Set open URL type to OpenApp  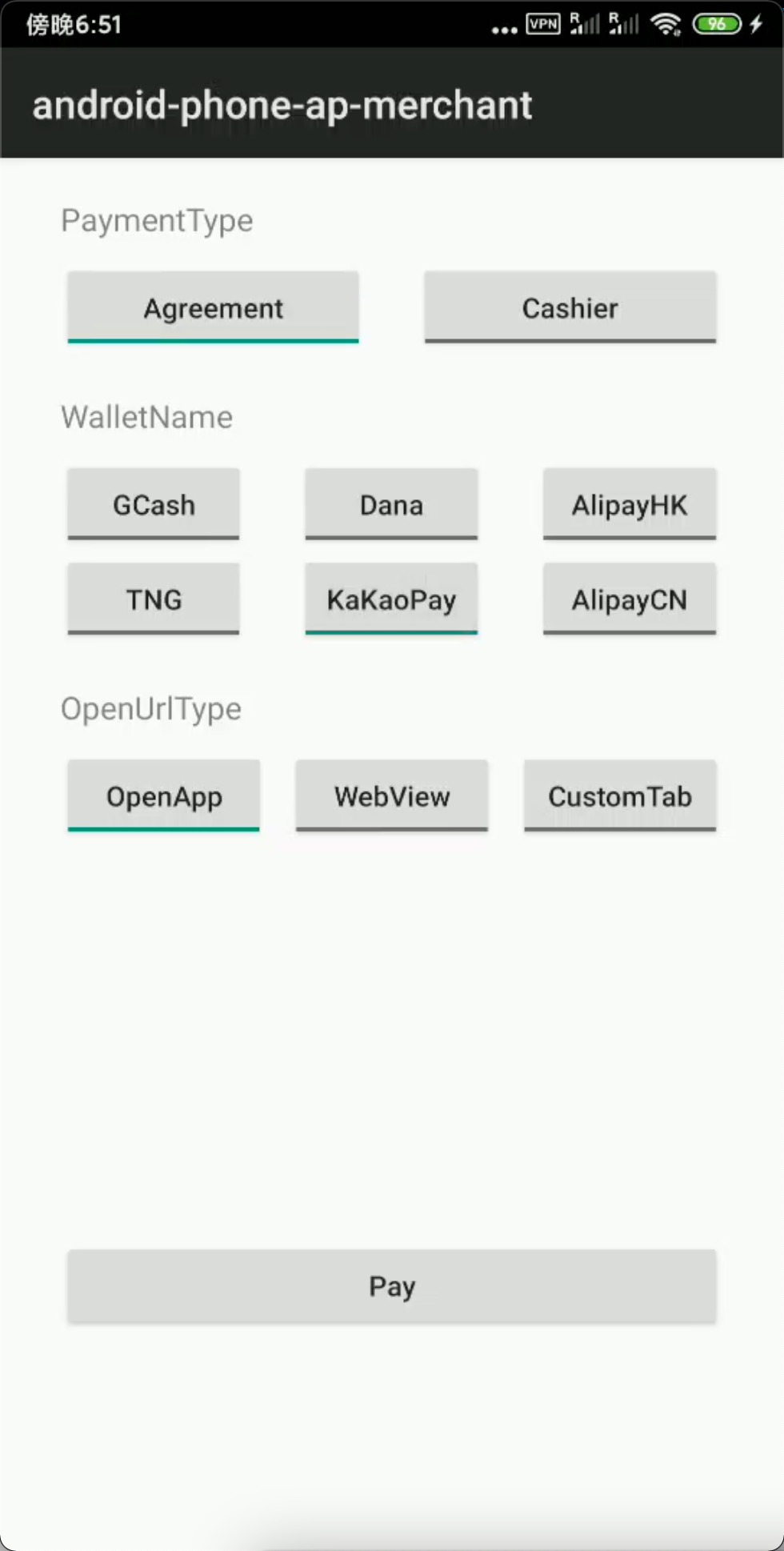(164, 796)
